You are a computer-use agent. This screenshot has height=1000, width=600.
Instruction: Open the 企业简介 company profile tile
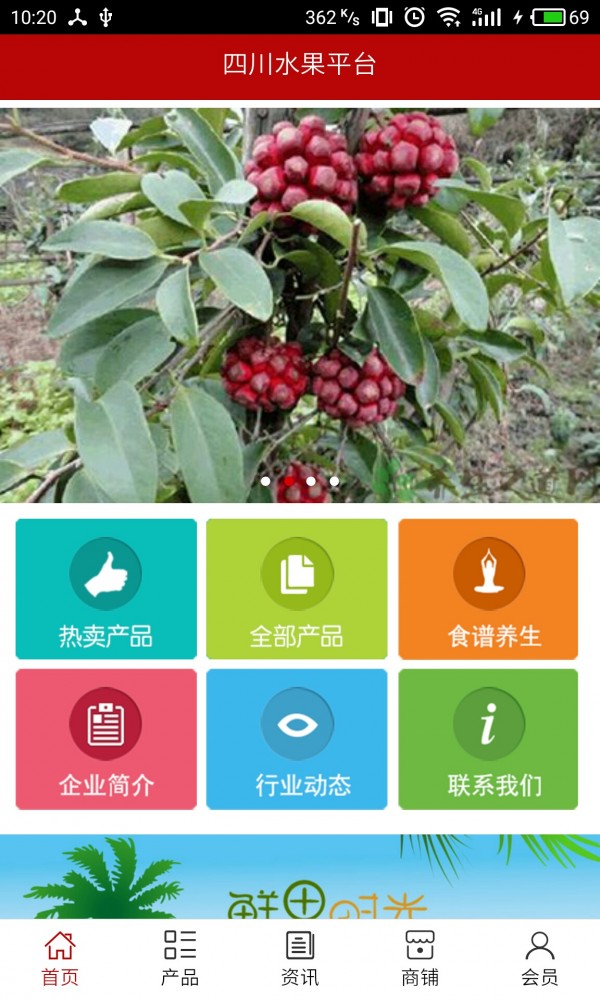click(x=106, y=739)
